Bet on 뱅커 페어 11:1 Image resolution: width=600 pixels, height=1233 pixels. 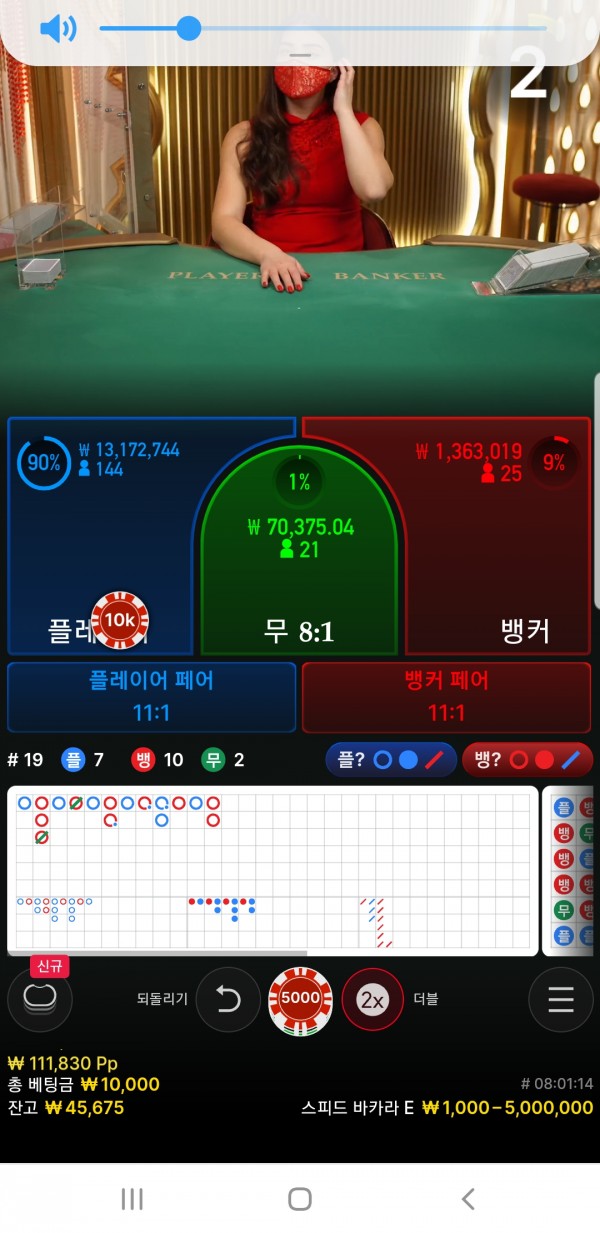446,696
